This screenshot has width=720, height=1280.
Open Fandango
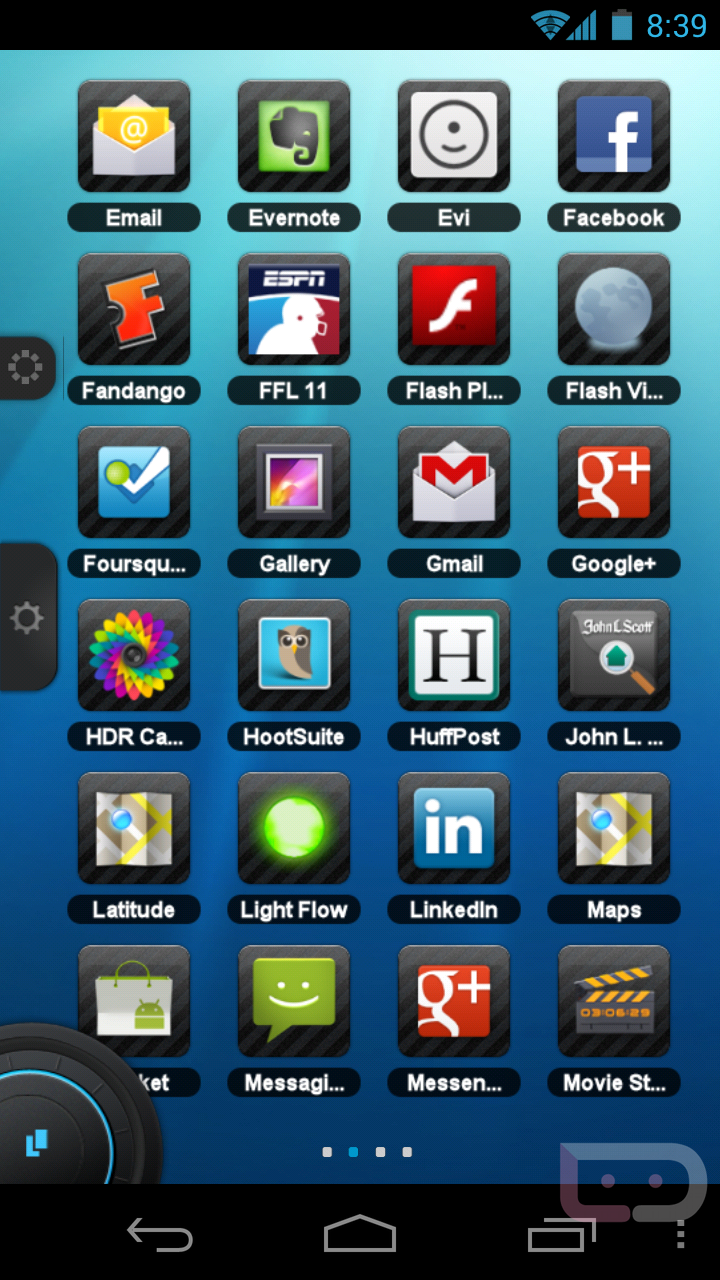(134, 309)
